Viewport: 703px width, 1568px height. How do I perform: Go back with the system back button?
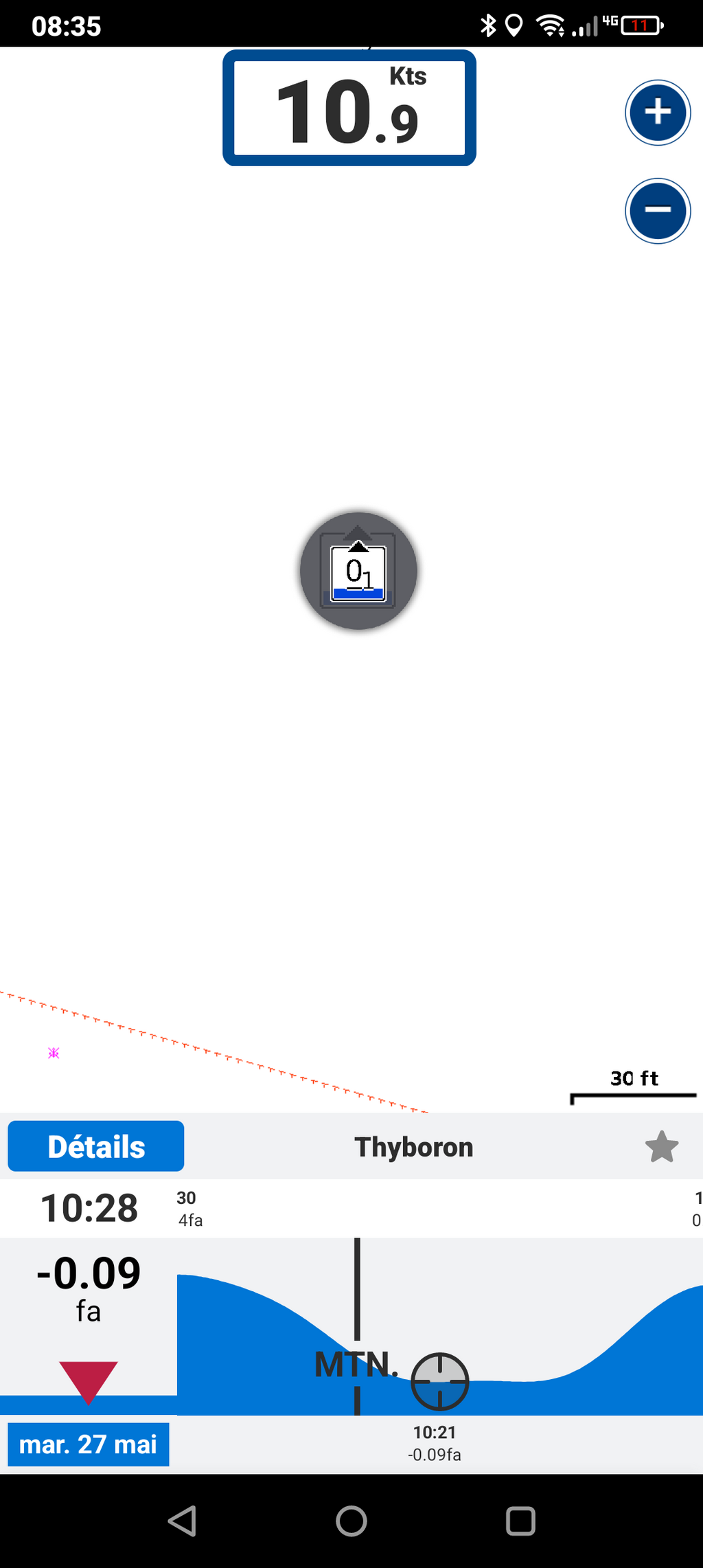183,1521
